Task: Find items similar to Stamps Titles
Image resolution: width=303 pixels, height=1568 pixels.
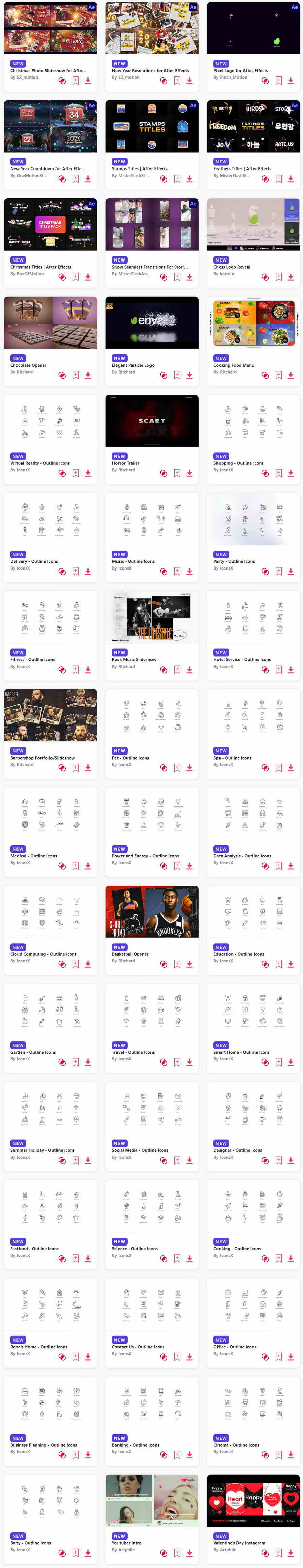Action: click(164, 179)
